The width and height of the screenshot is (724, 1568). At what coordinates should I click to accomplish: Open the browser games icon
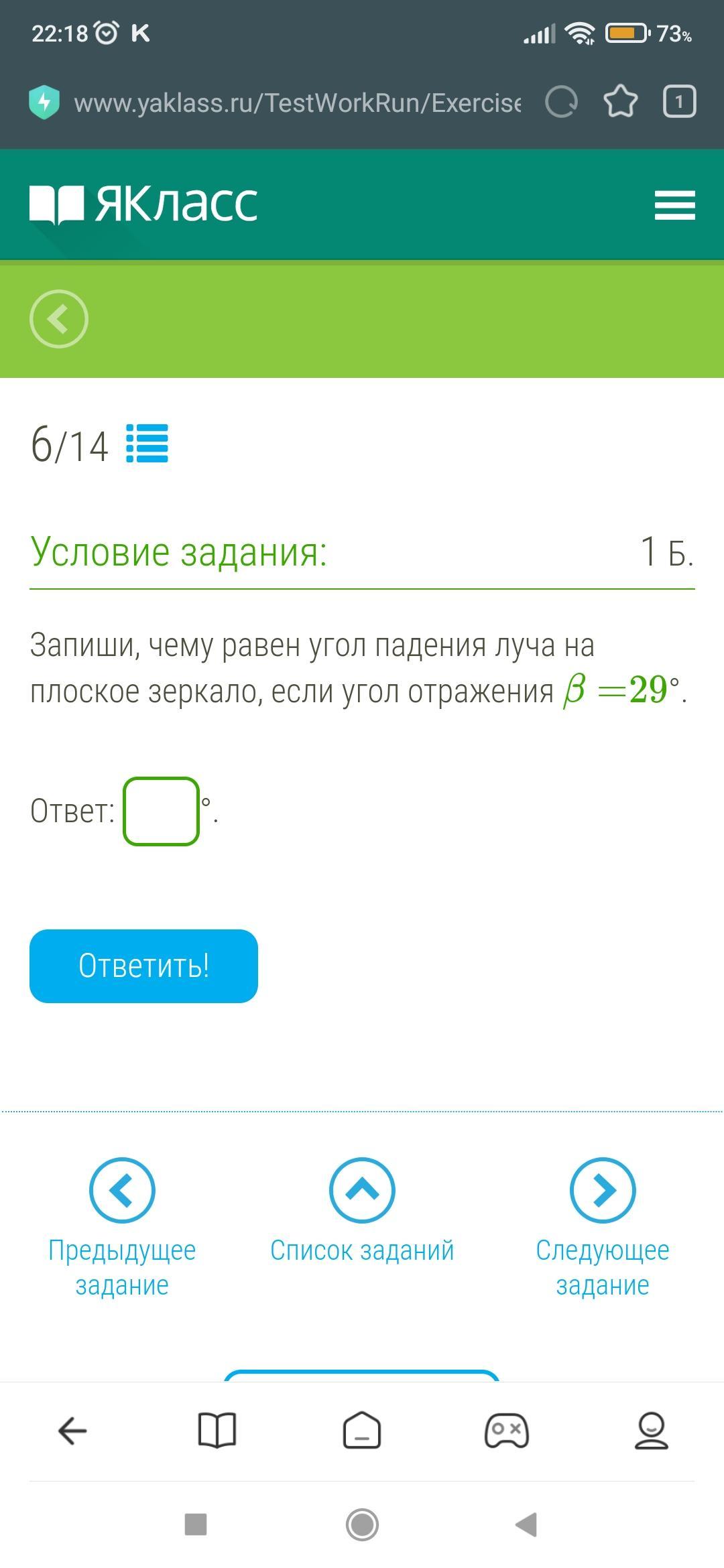pyautogui.click(x=507, y=1431)
